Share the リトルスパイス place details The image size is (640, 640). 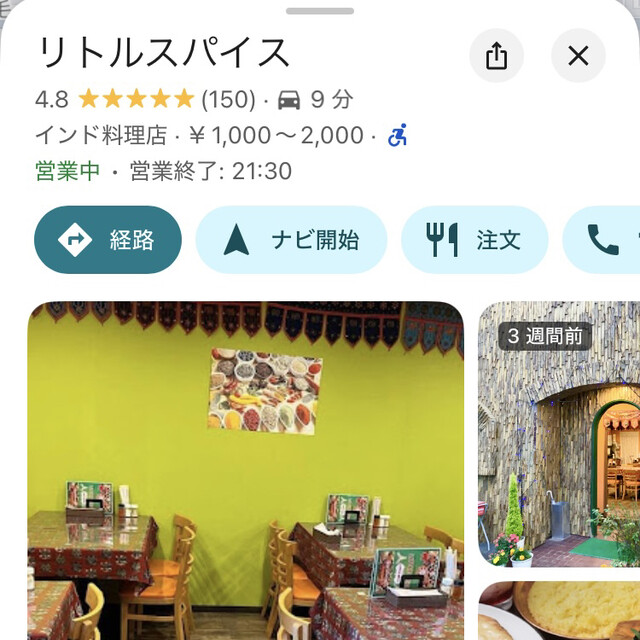pos(497,56)
